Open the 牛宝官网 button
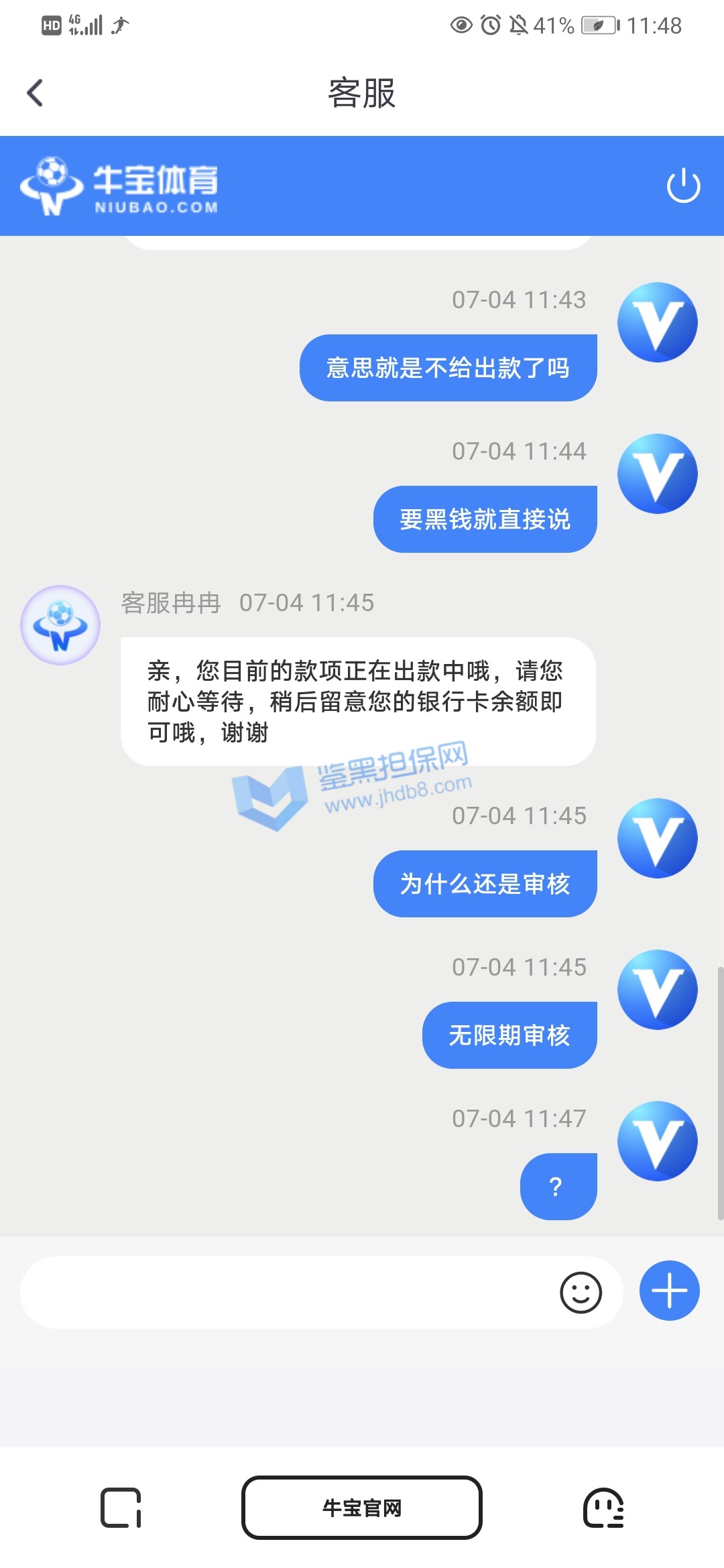Viewport: 724px width, 1568px height. (x=361, y=1508)
